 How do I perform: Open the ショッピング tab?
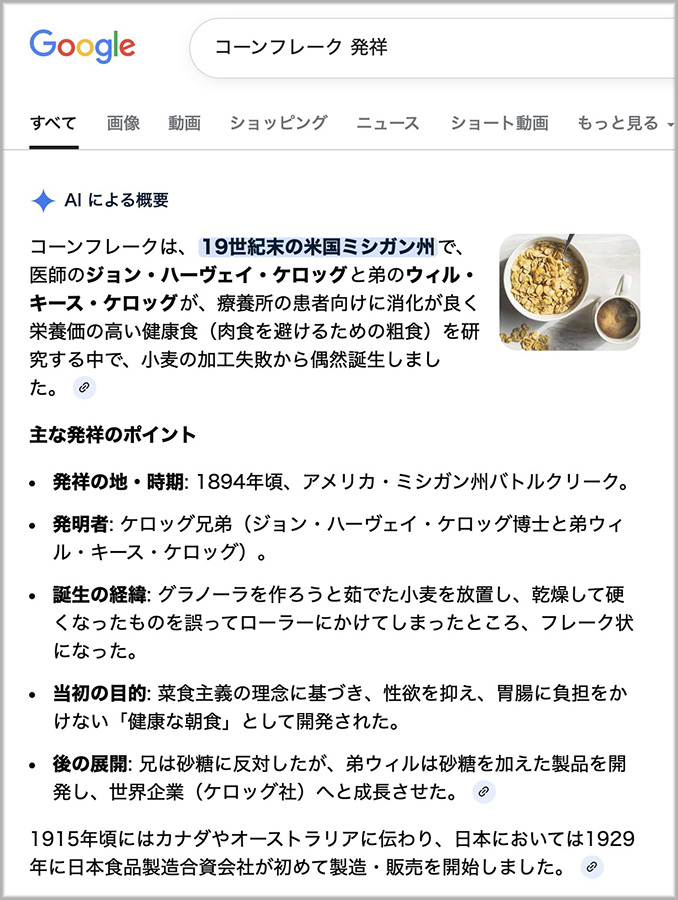coord(278,123)
